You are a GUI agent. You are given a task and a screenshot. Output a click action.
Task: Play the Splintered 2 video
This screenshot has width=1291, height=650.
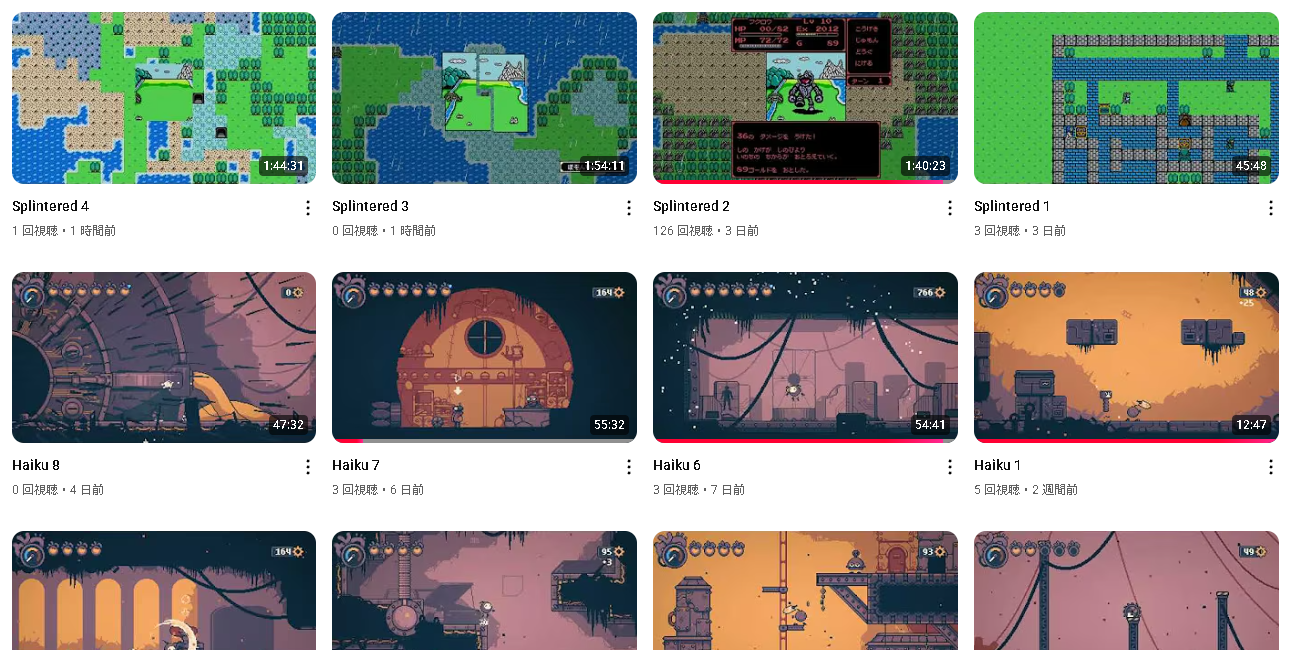(x=805, y=98)
